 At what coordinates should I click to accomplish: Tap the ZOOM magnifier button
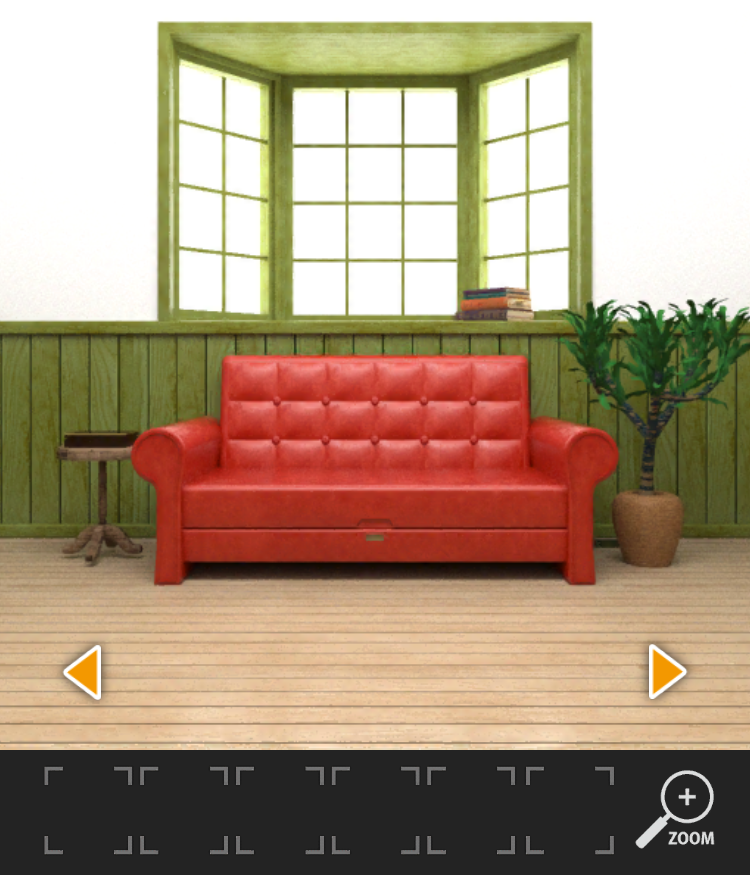point(680,810)
